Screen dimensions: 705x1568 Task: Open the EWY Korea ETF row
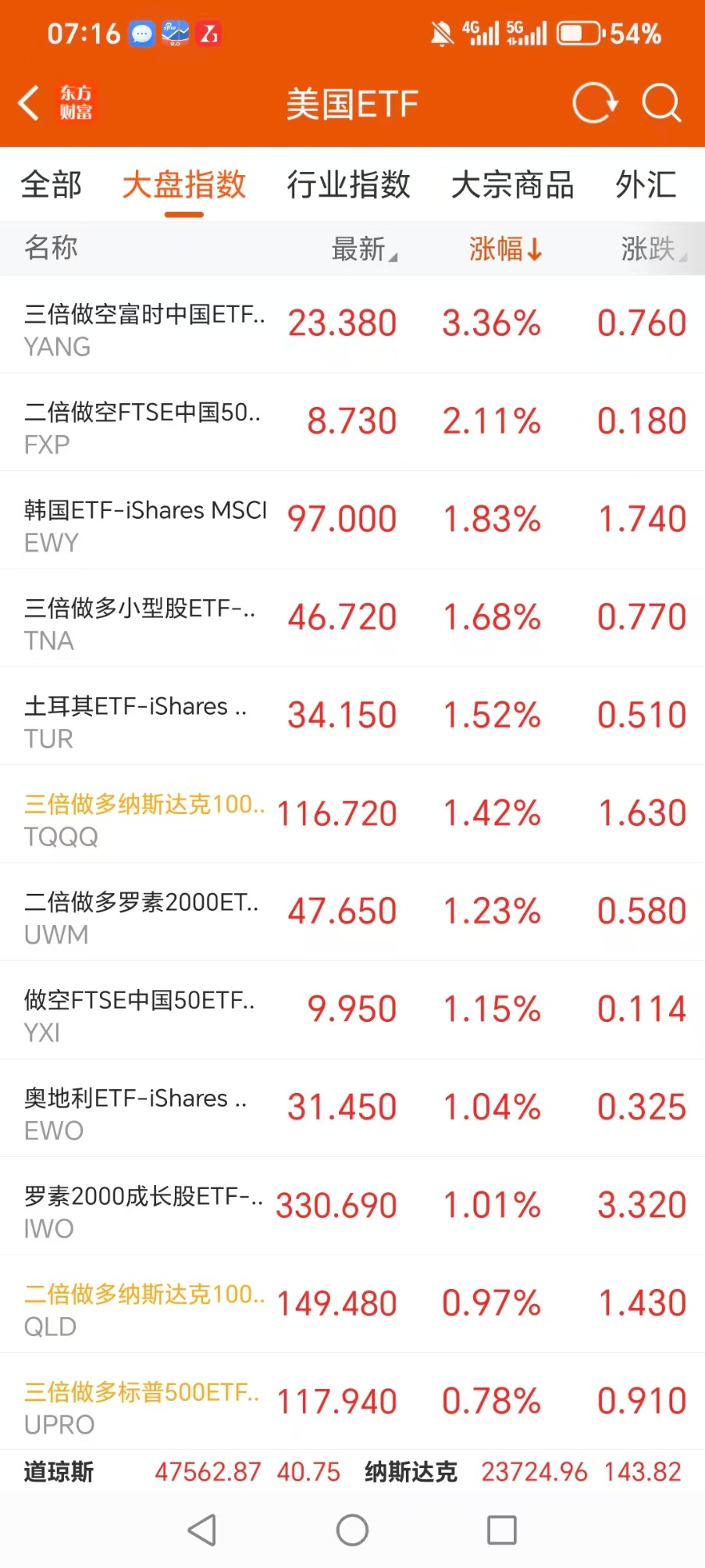pyautogui.click(x=352, y=520)
